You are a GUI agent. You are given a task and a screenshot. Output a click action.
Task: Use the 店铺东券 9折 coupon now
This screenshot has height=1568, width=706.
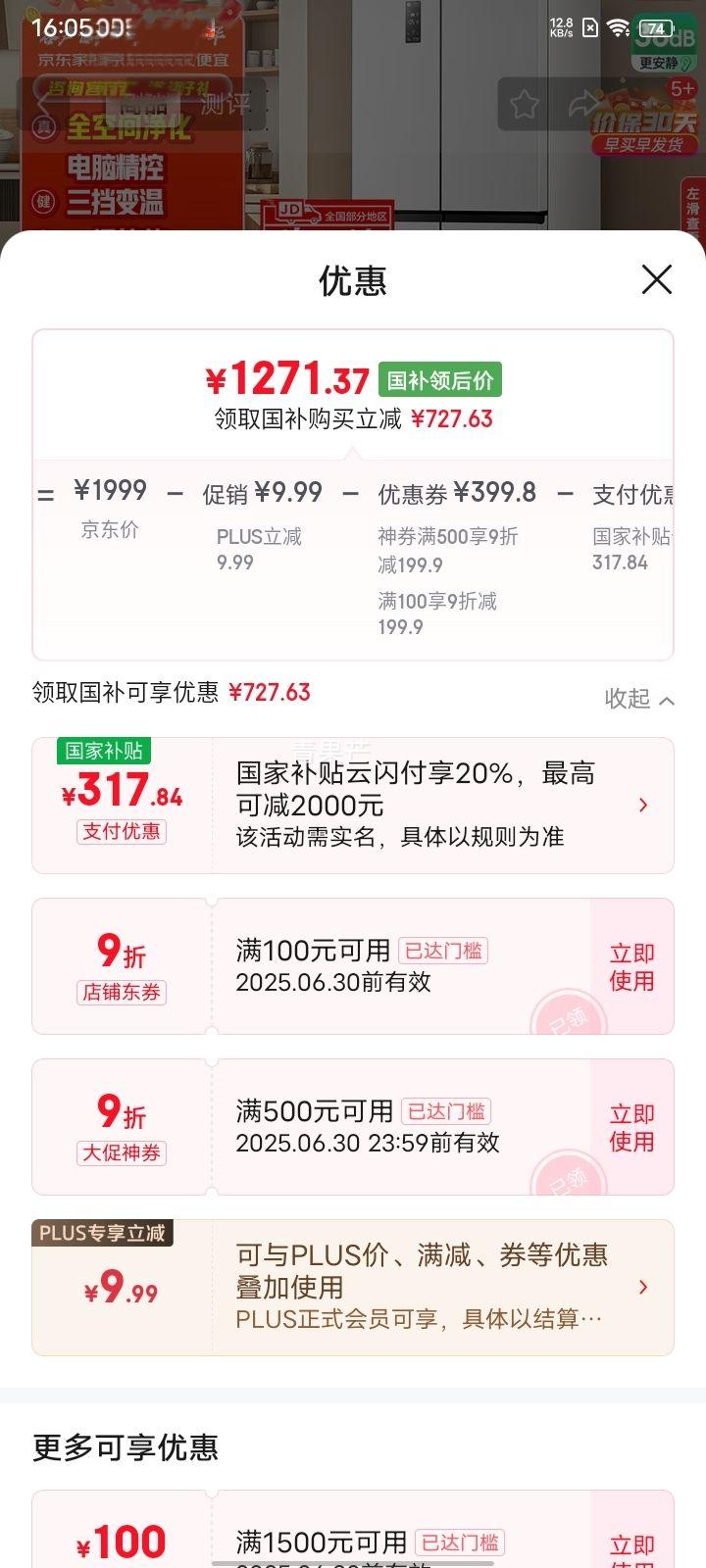[631, 966]
